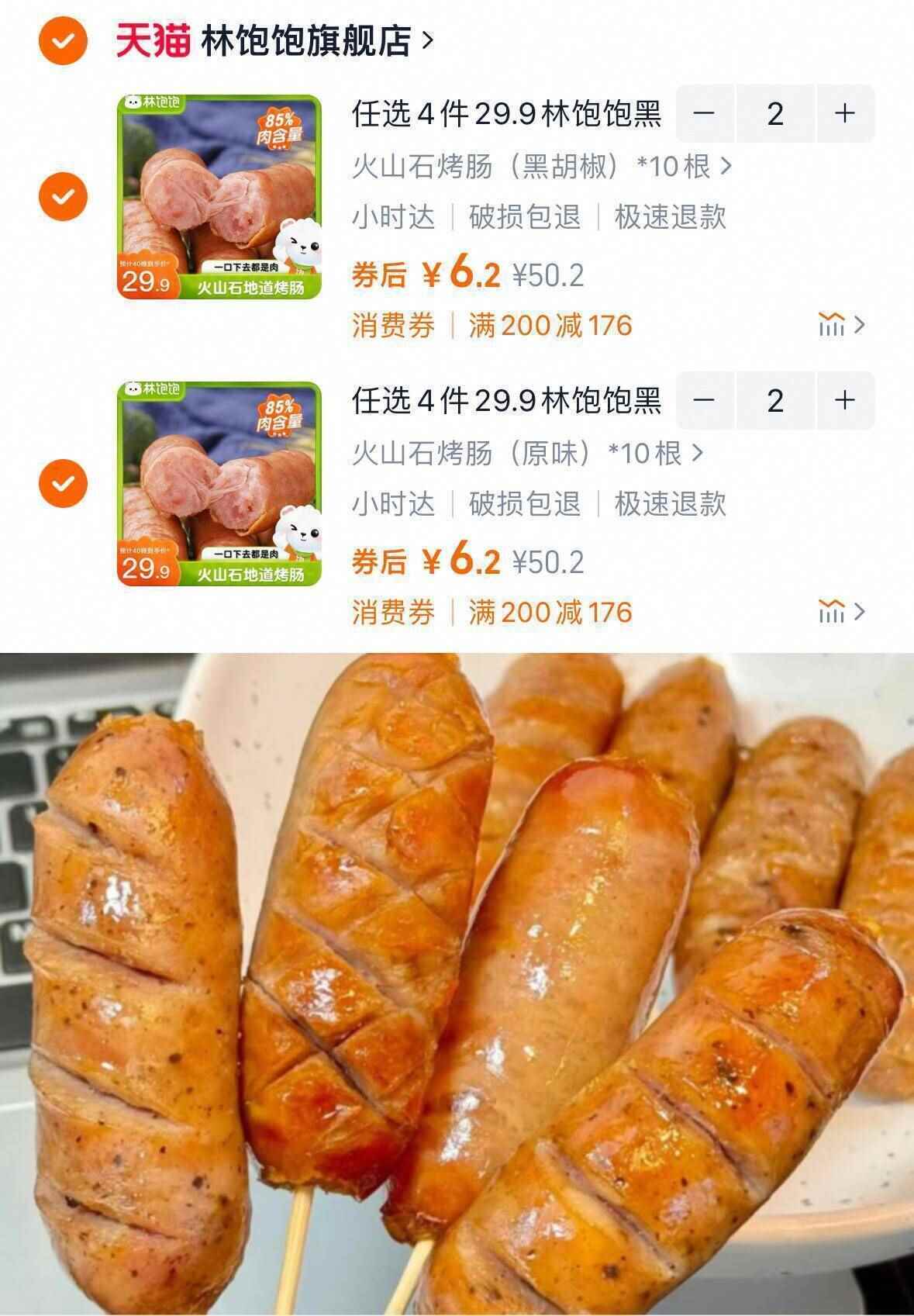This screenshot has width=914, height=1316.
Task: Click the 小时达 delivery service tag
Action: click(x=390, y=221)
